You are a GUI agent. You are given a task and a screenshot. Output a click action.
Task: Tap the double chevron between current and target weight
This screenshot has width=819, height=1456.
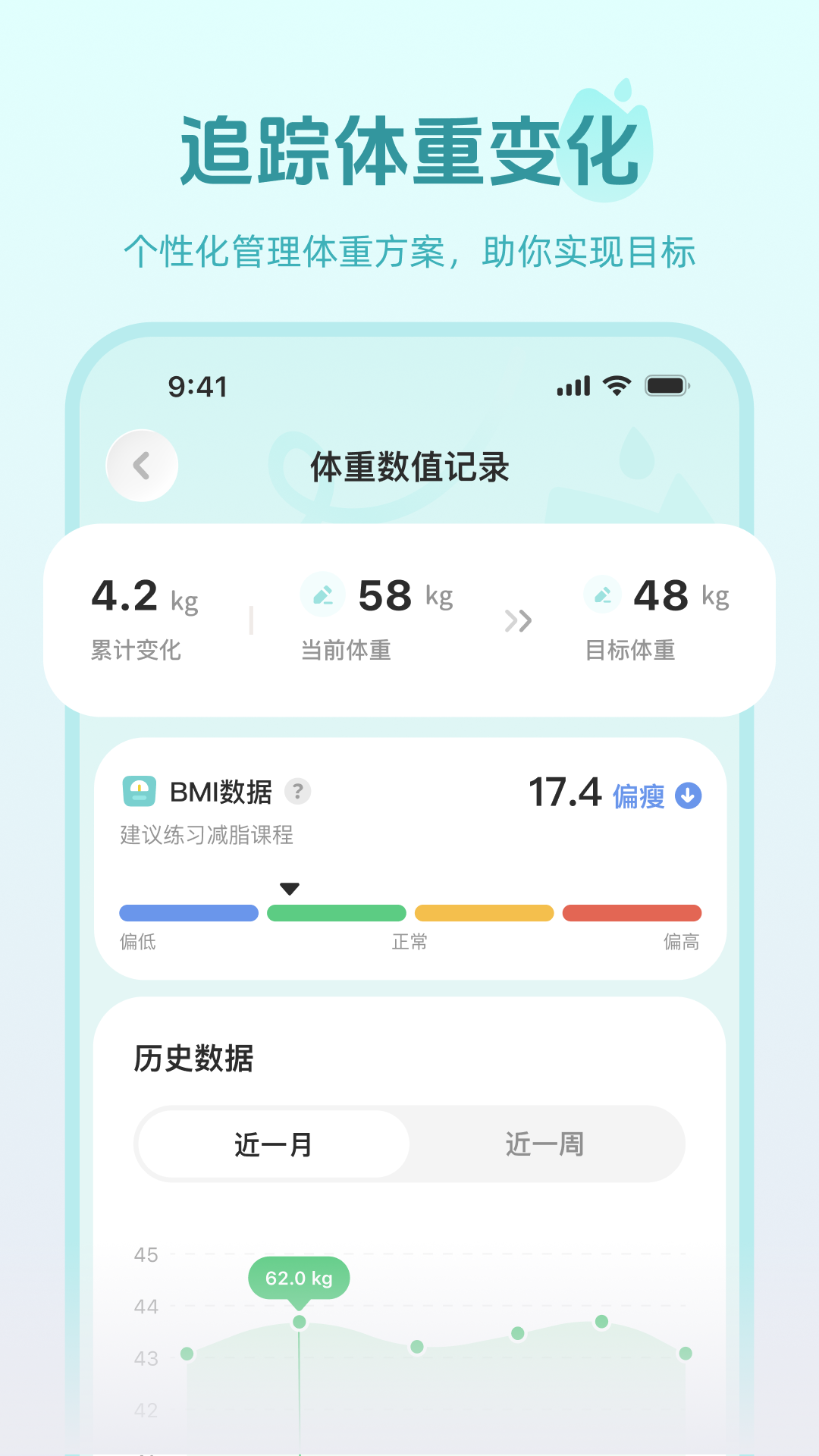click(519, 620)
